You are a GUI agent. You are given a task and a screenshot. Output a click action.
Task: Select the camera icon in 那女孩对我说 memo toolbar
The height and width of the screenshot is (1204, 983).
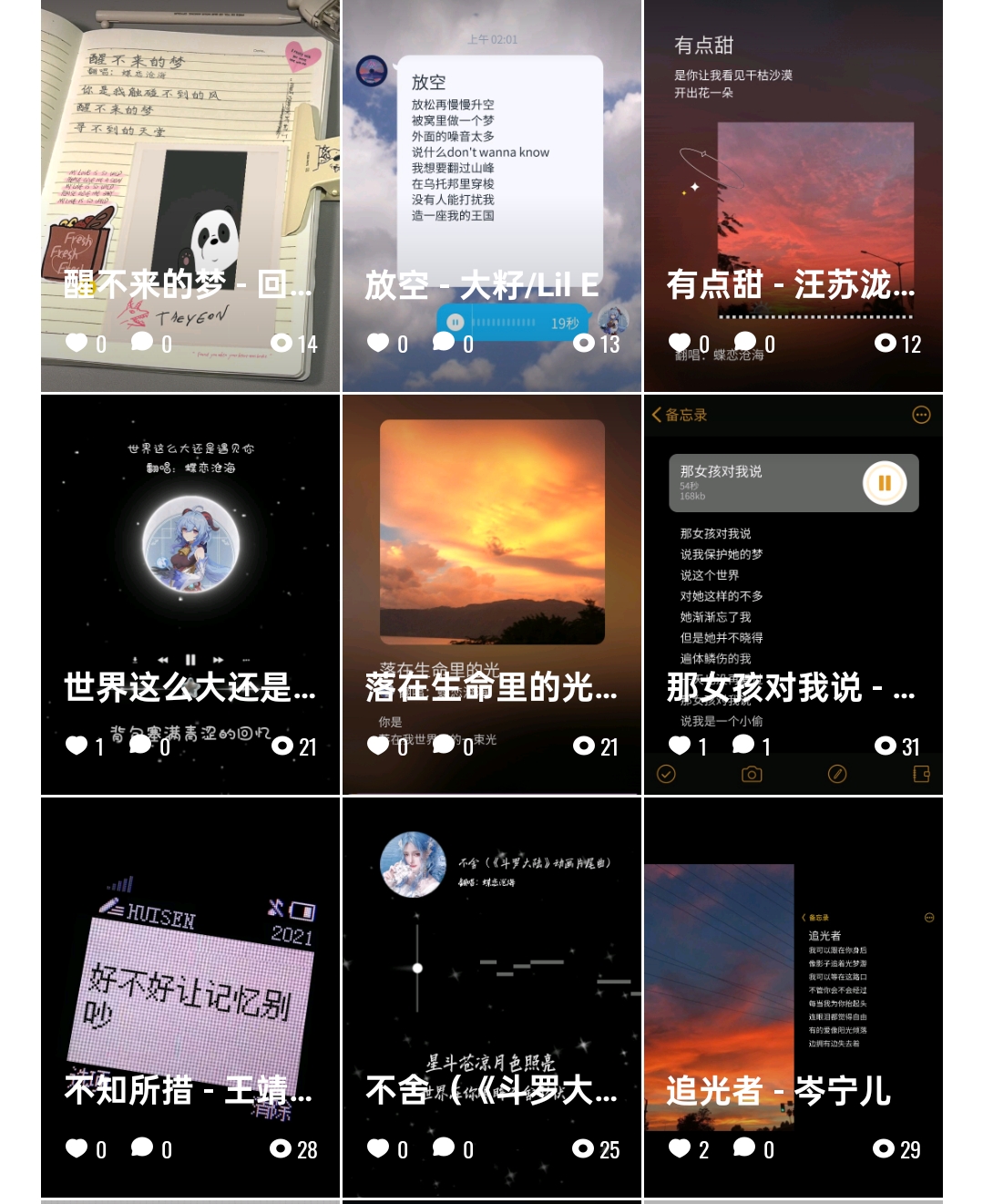[x=751, y=774]
